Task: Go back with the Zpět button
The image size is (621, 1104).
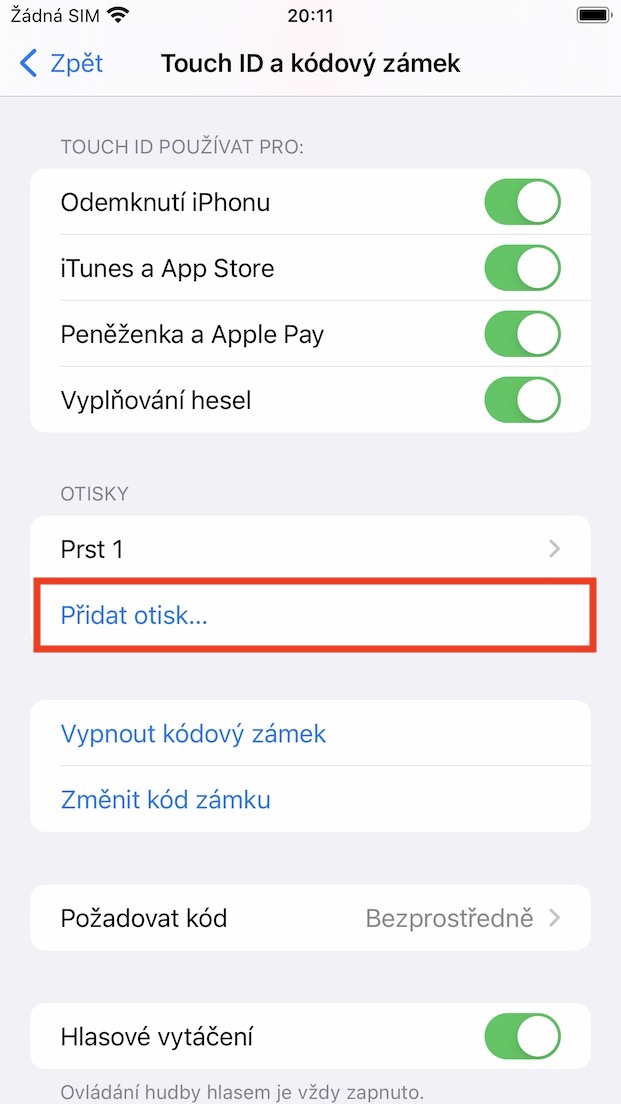Action: coord(62,64)
